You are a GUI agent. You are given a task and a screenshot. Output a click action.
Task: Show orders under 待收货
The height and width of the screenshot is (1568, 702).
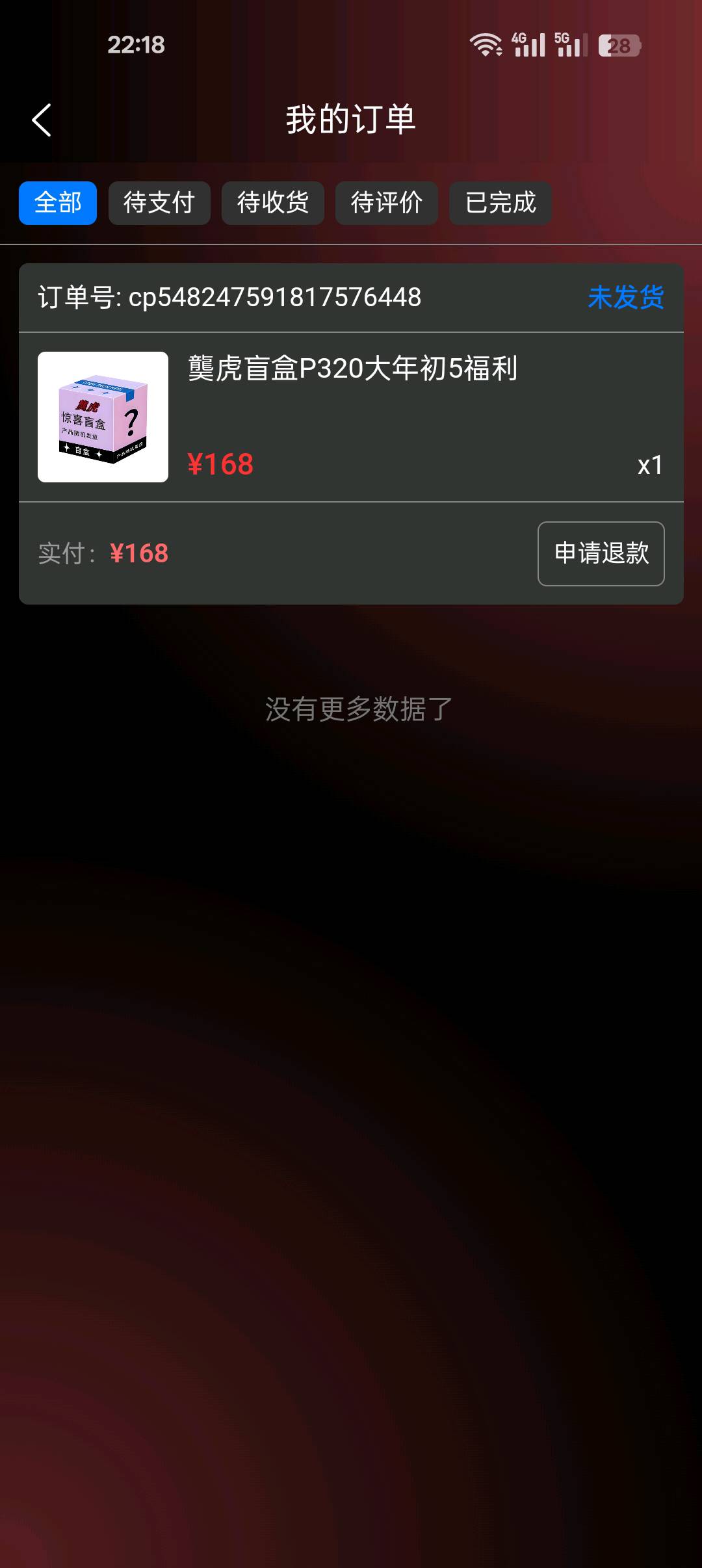point(273,203)
